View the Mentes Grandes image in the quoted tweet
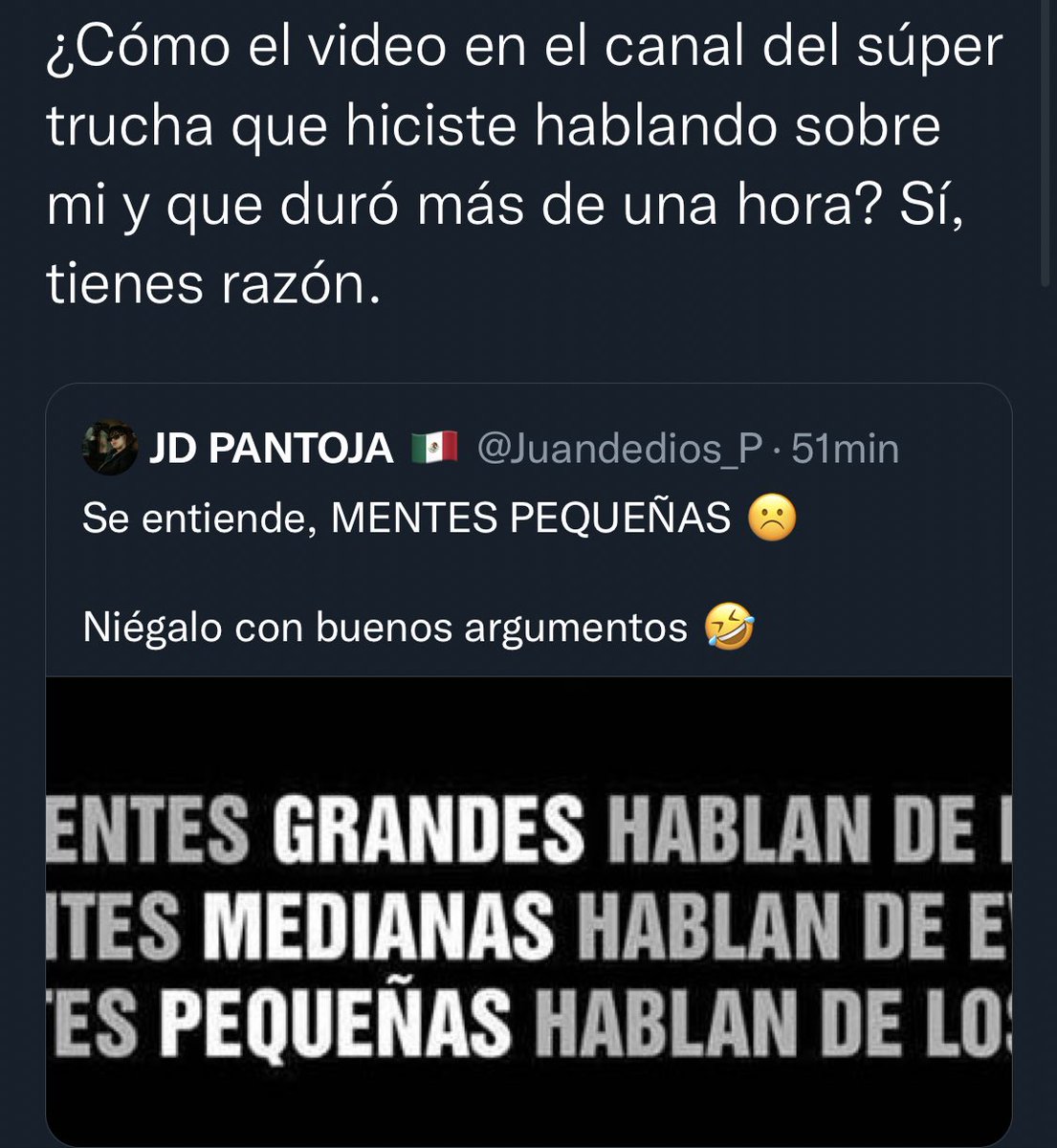This screenshot has height=1148, width=1057. 529,910
